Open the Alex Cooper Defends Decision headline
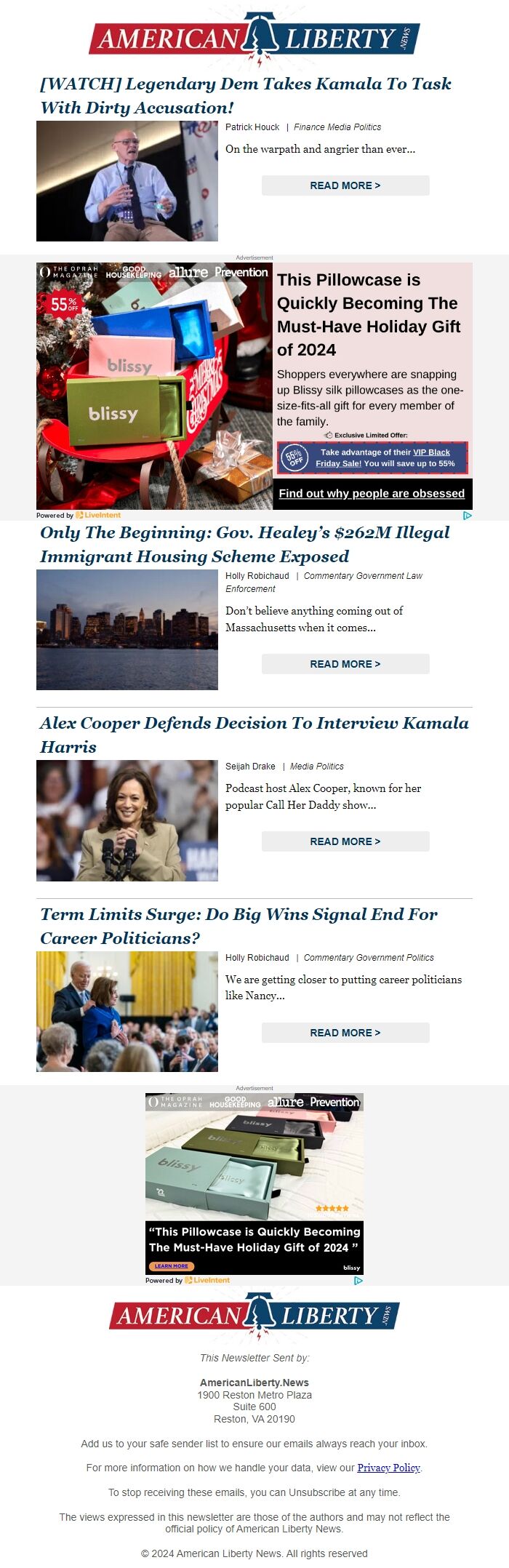The image size is (509, 1568). [254, 735]
